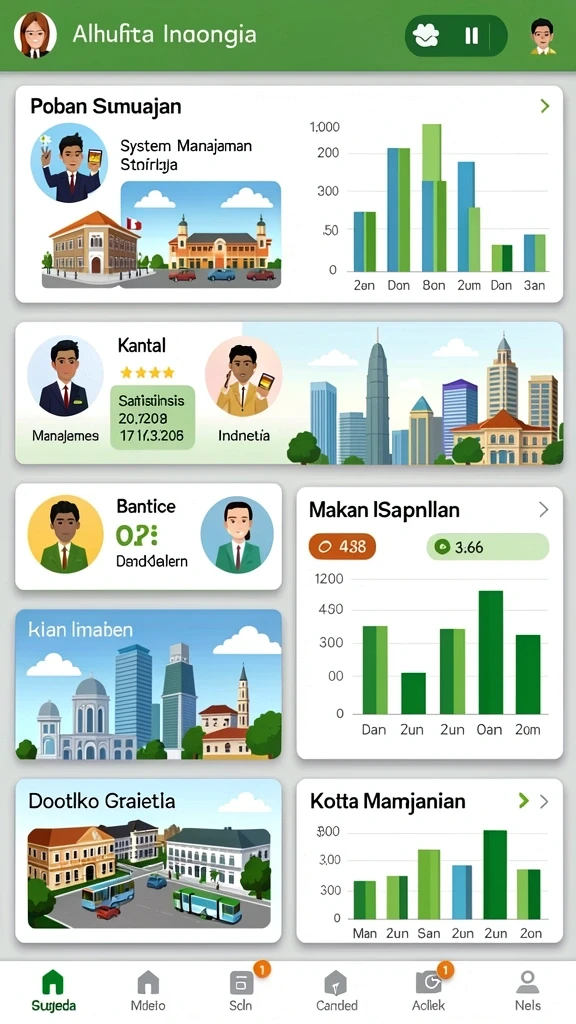Expand Makan ISapnllan with its chevron
576x1024 pixels.
(x=543, y=509)
